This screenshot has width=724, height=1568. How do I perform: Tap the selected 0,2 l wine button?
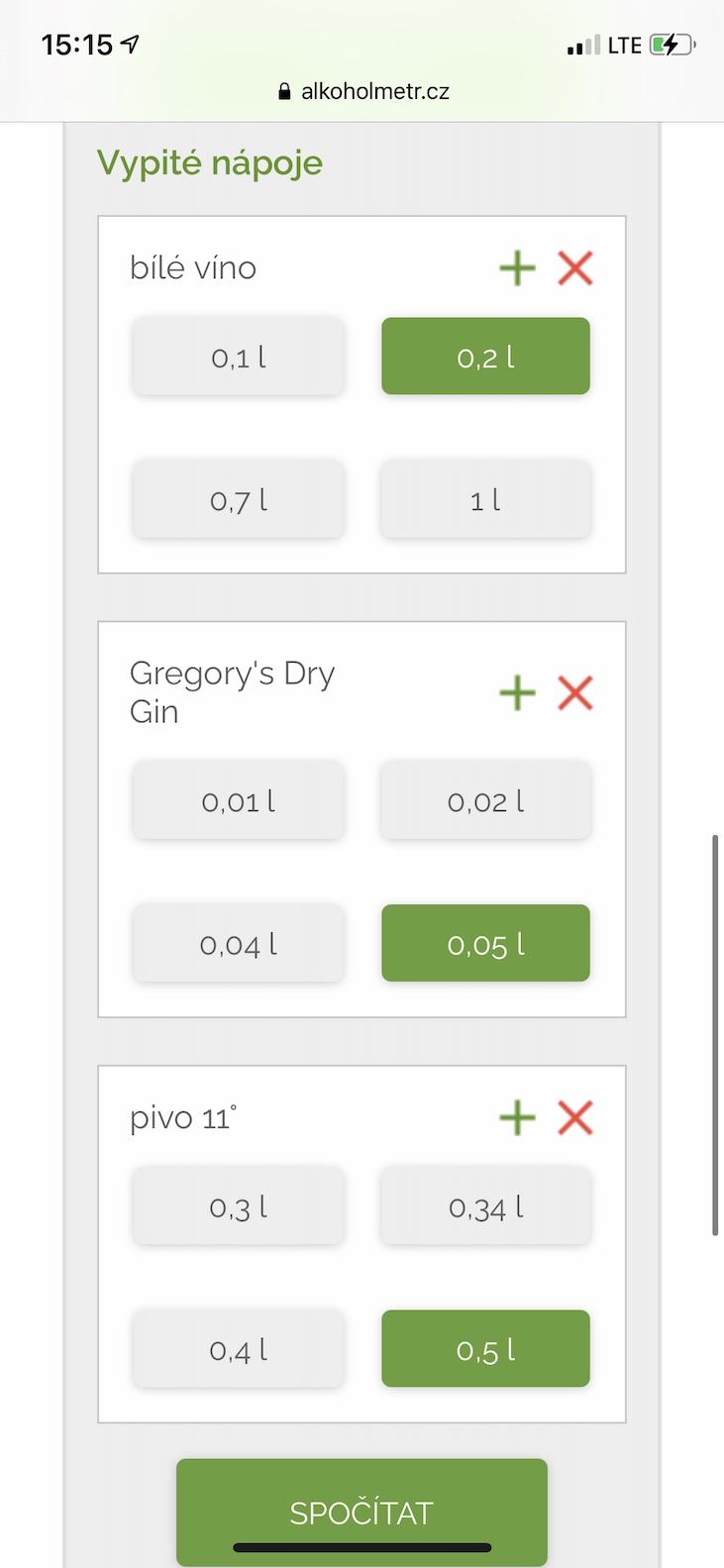(485, 357)
